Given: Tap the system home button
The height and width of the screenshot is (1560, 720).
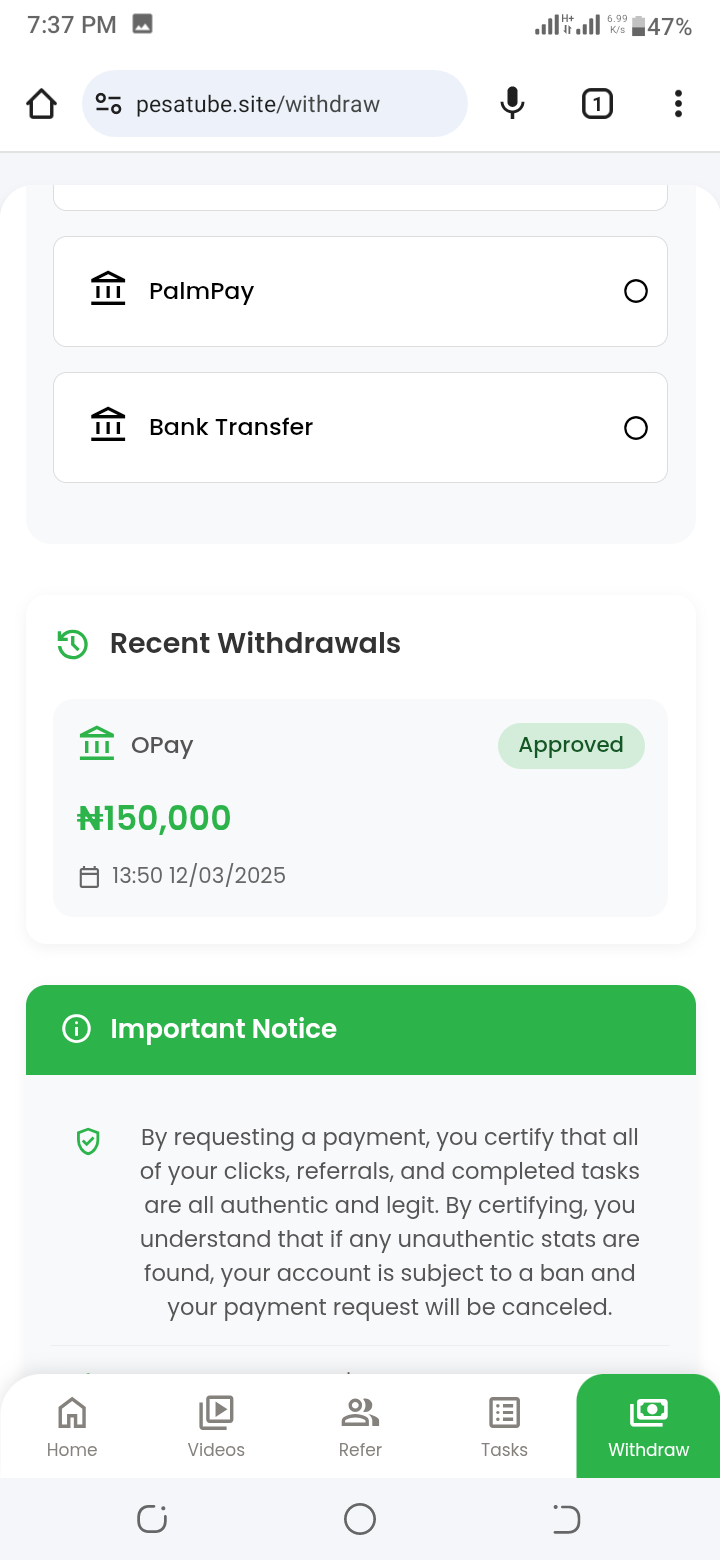Looking at the screenshot, I should (360, 1519).
